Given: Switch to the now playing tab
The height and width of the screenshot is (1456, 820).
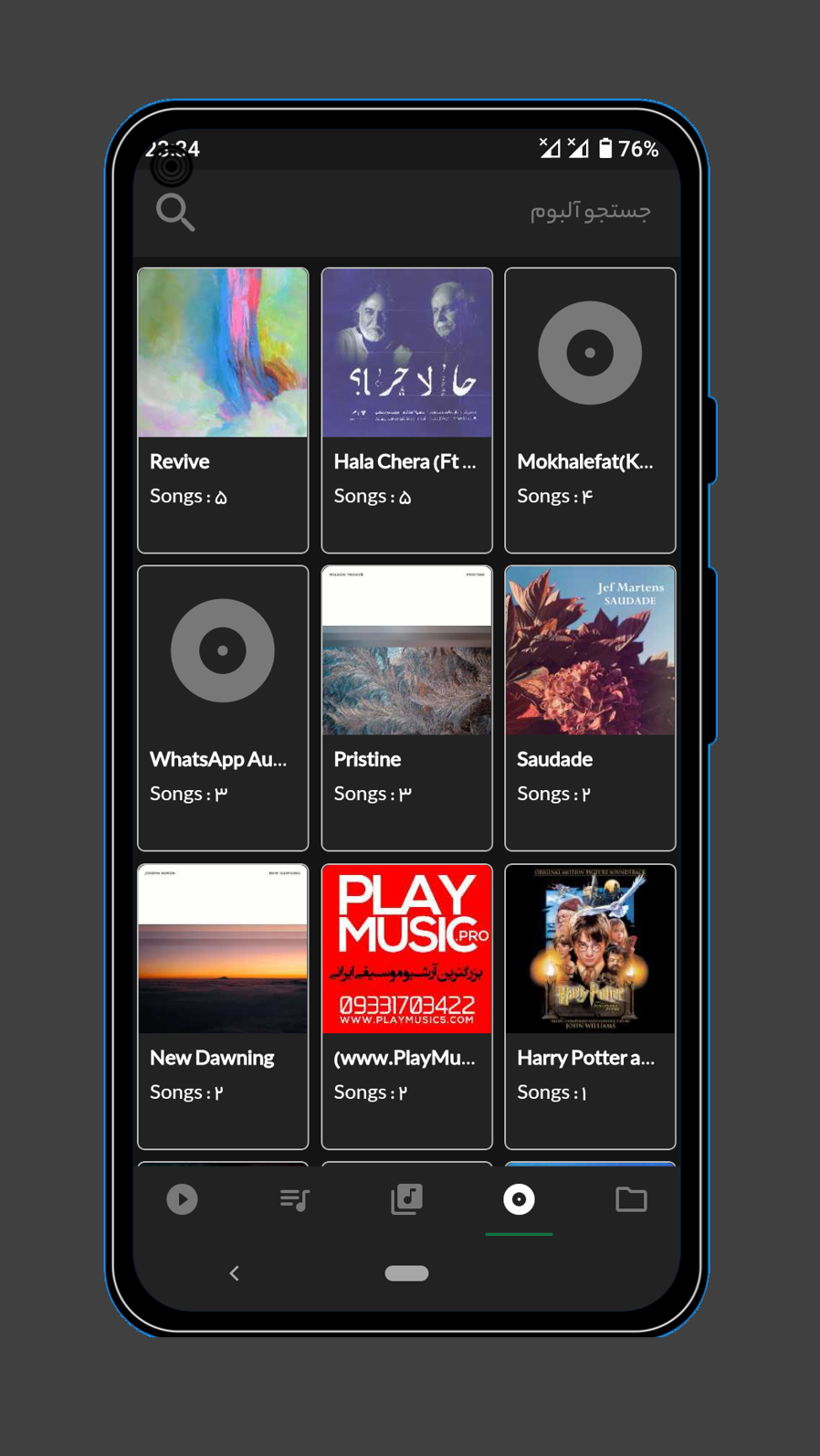Looking at the screenshot, I should tap(182, 1198).
